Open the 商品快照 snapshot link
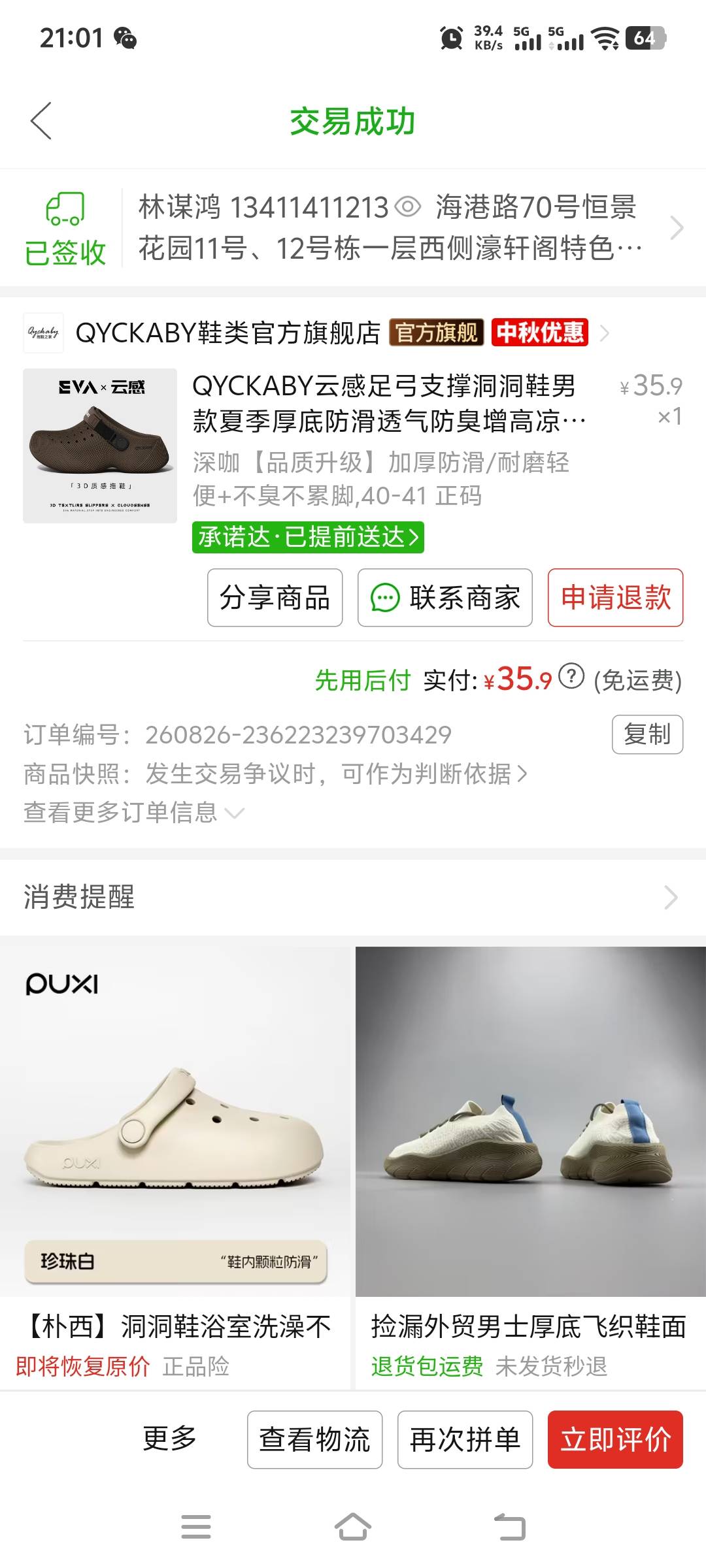Image resolution: width=706 pixels, height=1568 pixels. coord(275,774)
